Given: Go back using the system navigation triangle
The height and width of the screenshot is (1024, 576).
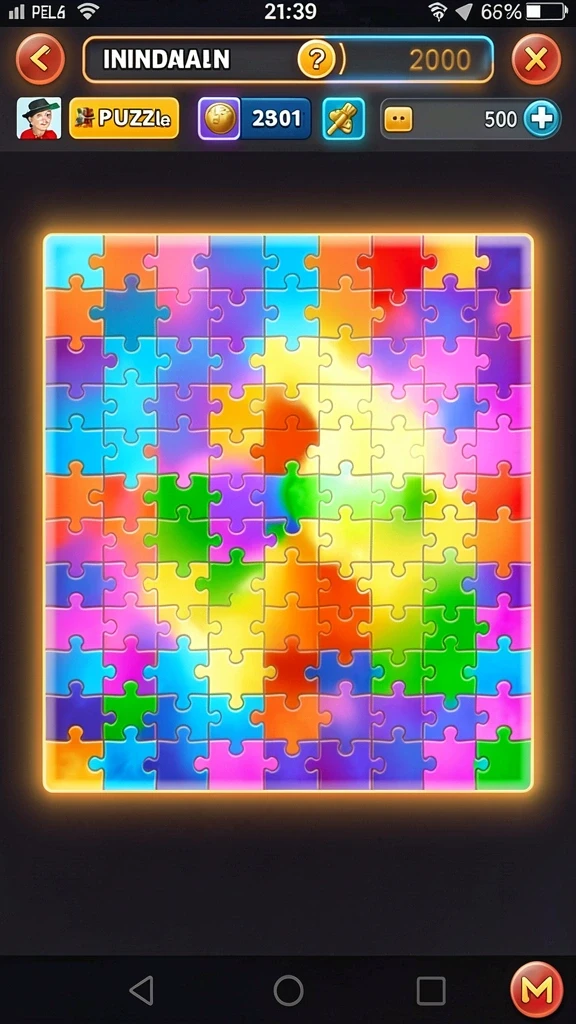Looking at the screenshot, I should pos(142,990).
